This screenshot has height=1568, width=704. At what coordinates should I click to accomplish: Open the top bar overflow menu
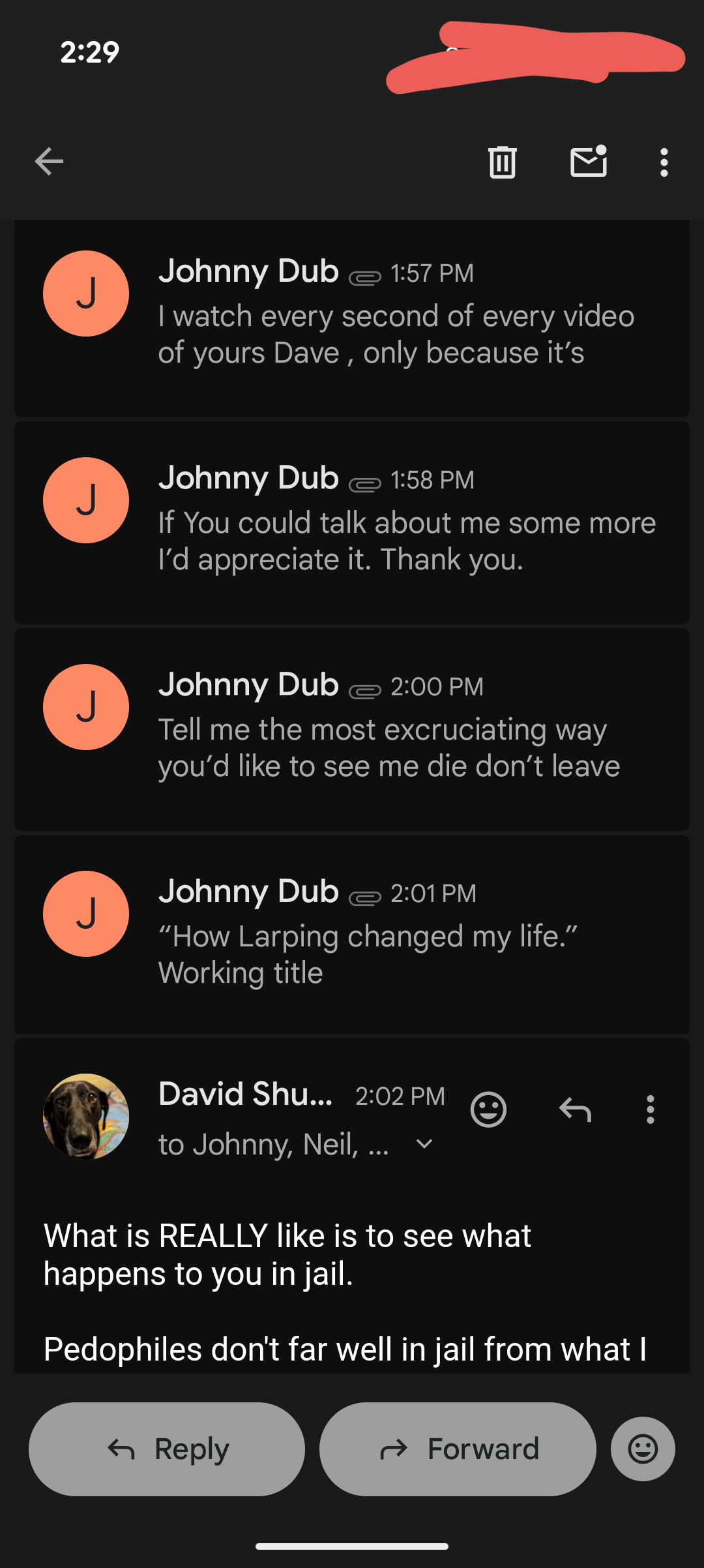tap(664, 162)
